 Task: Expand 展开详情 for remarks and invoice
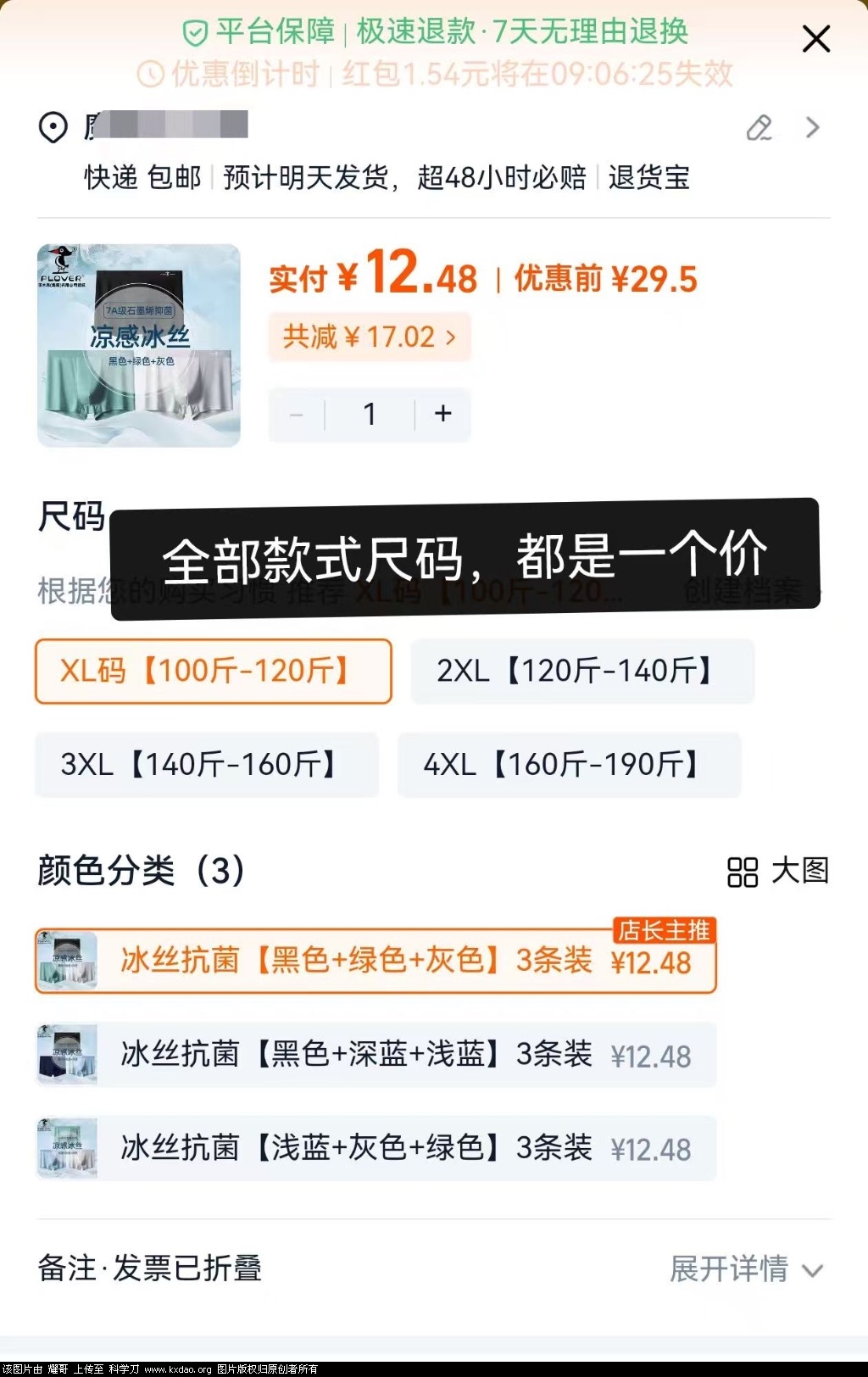[745, 1269]
